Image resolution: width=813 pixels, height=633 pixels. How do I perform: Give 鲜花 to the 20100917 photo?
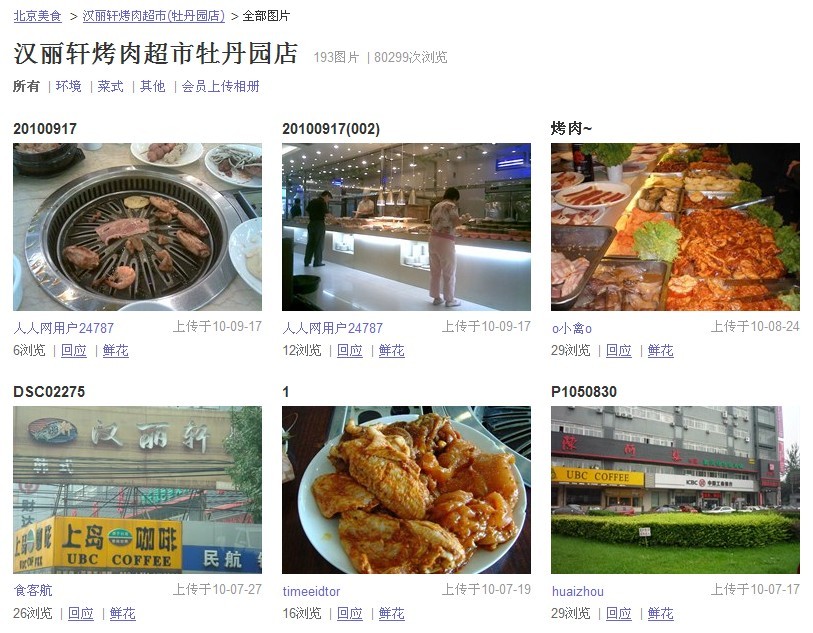[x=115, y=351]
